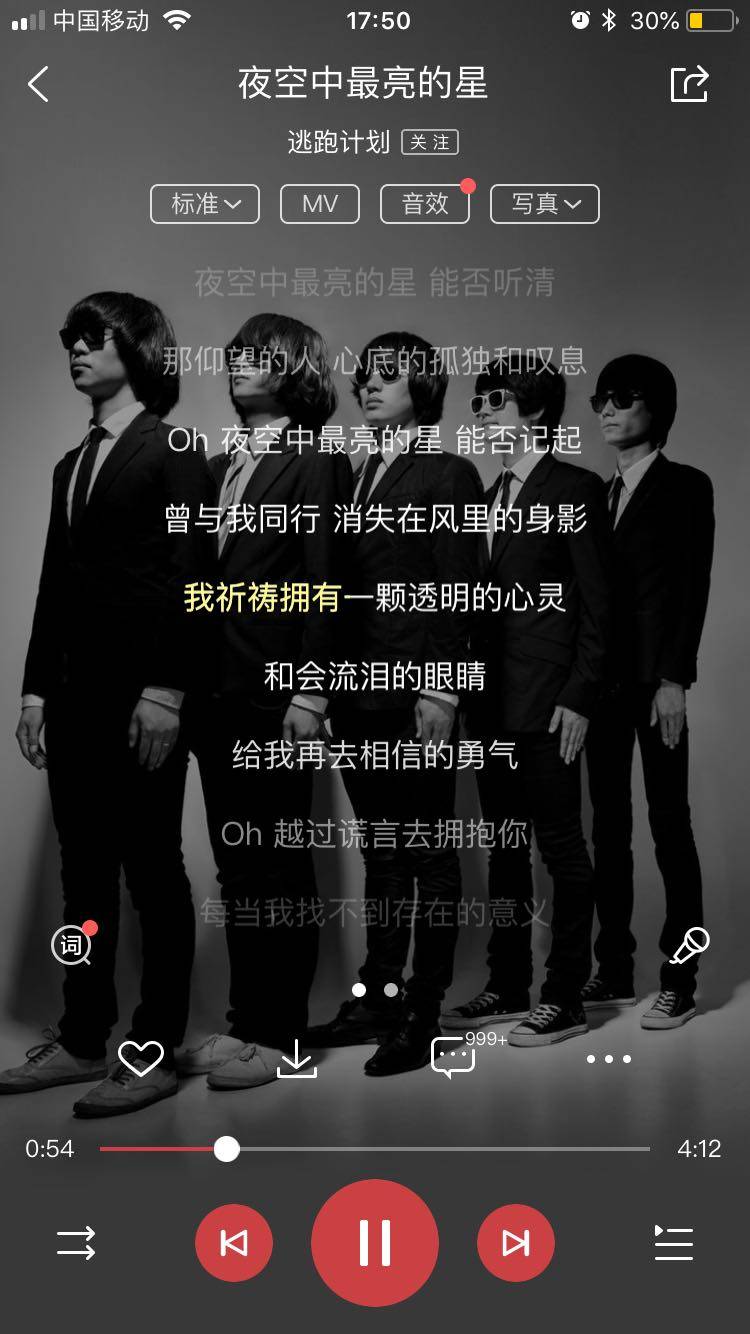Viewport: 750px width, 1334px height.
Task: Download the current song
Action: (296, 1058)
